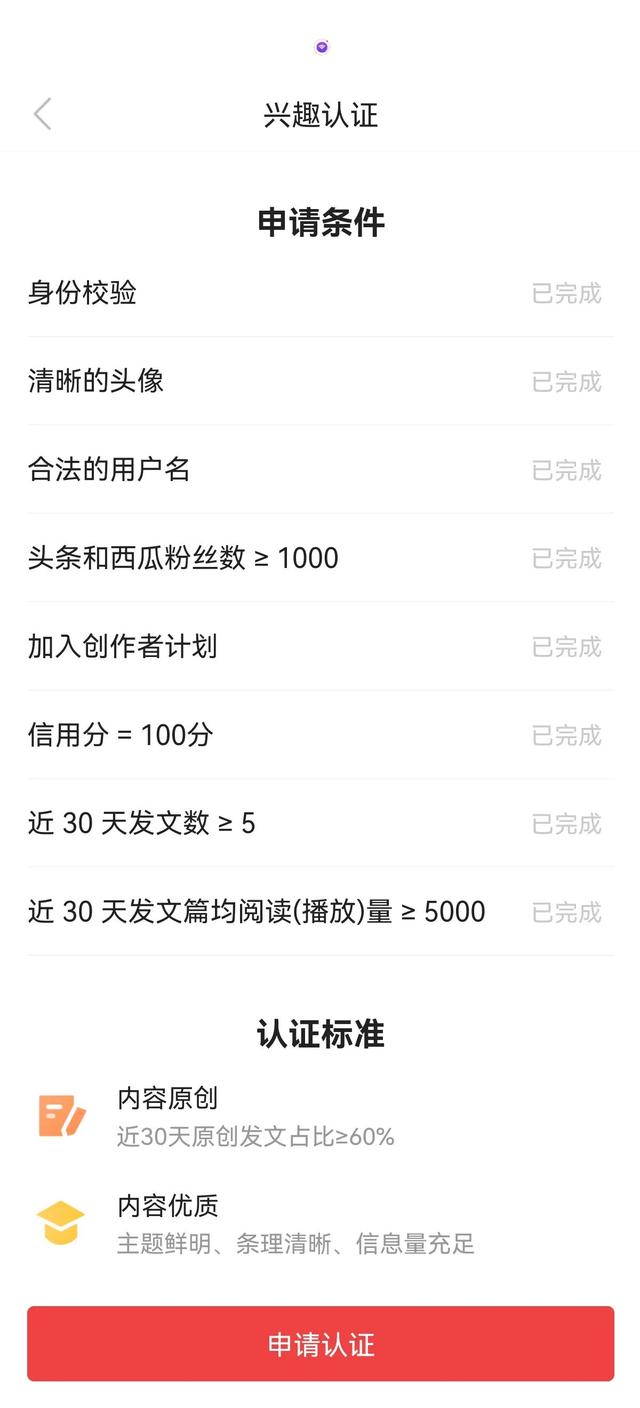640x1408 pixels.
Task: Tap the 申请认证 button
Action: 320,1344
